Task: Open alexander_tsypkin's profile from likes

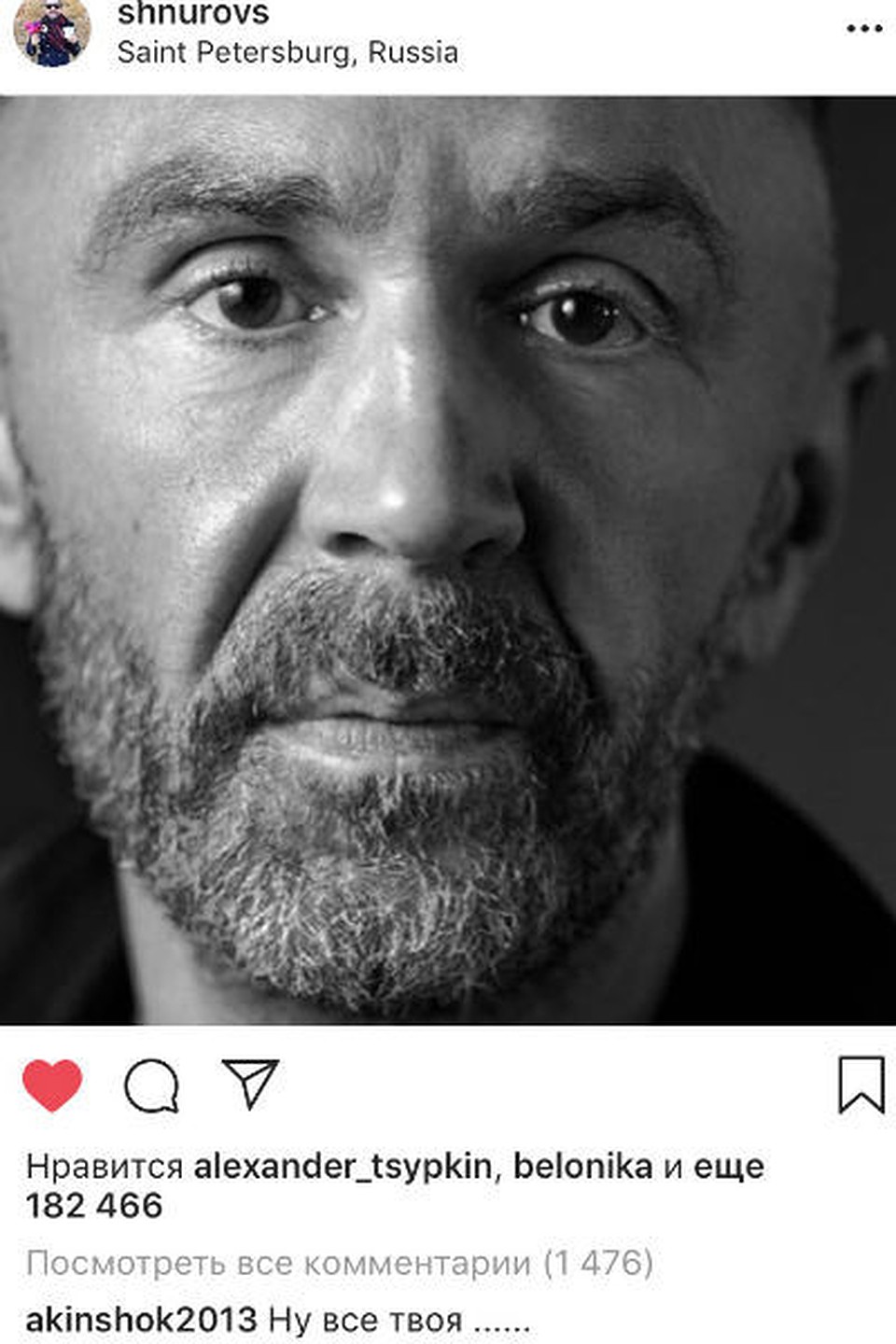Action: (342, 1166)
